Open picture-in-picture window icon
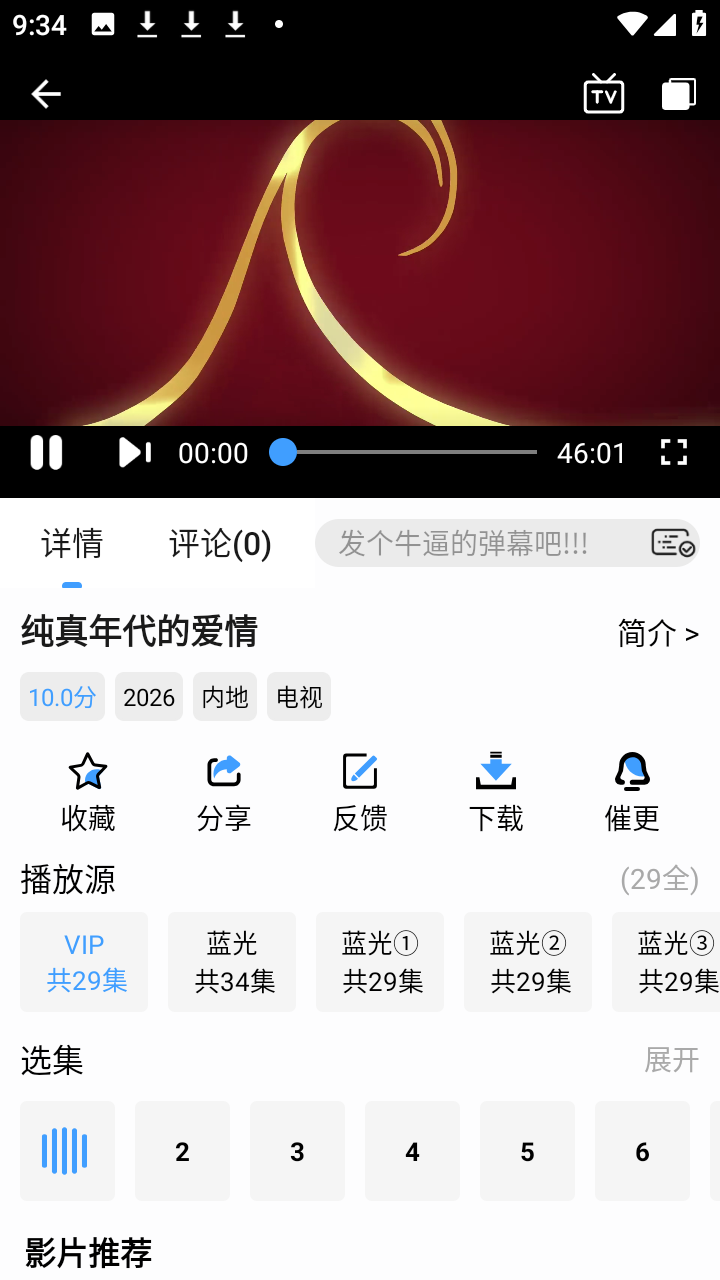720x1280 pixels. 677,93
